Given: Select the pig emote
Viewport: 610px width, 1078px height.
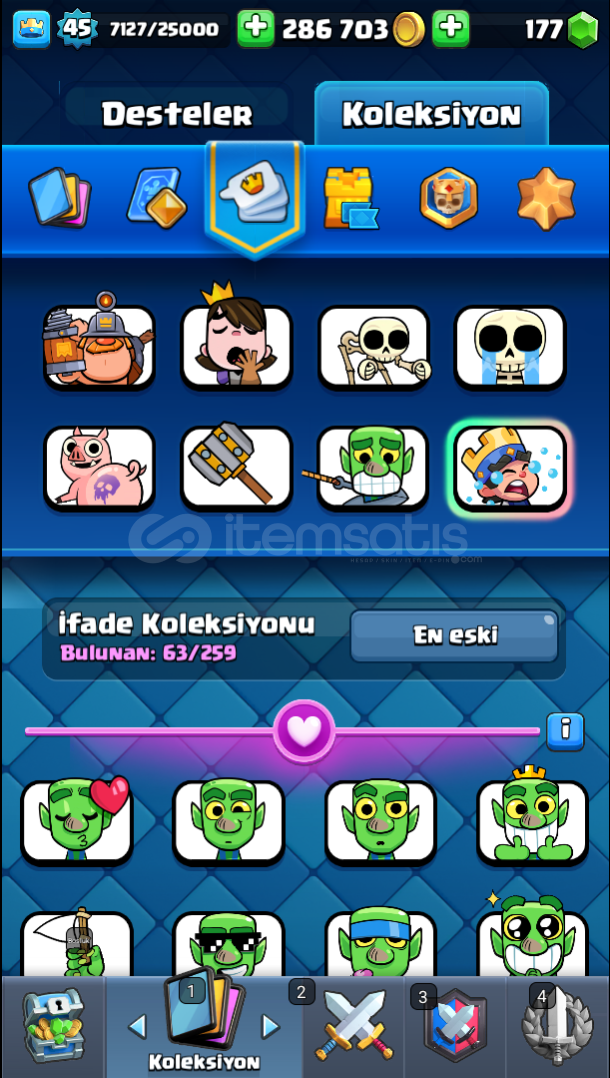Looking at the screenshot, I should (99, 467).
